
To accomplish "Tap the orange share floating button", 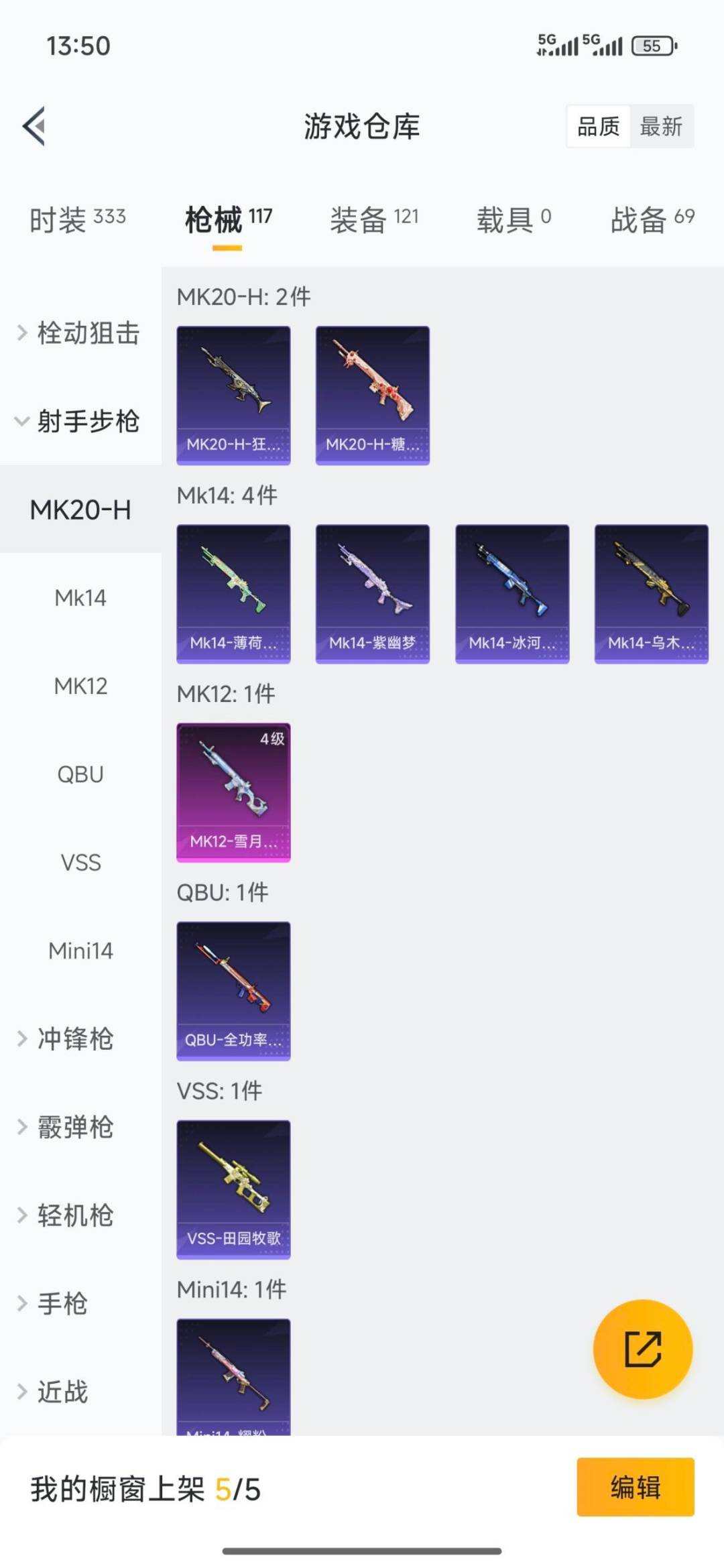I will pyautogui.click(x=642, y=1349).
